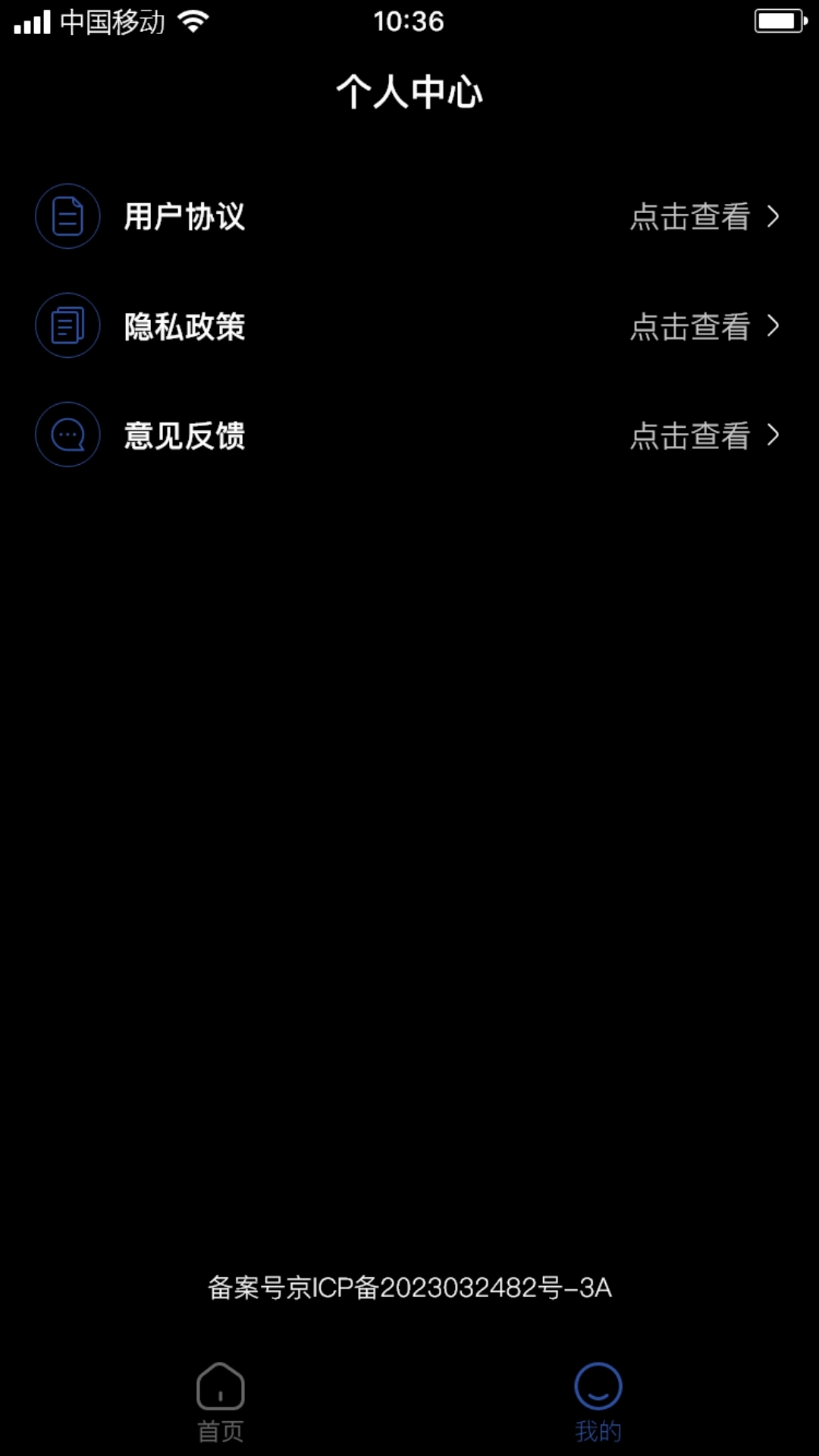Viewport: 819px width, 1456px height.
Task: Open 隐私政策 via 点击查看 link
Action: tap(692, 327)
